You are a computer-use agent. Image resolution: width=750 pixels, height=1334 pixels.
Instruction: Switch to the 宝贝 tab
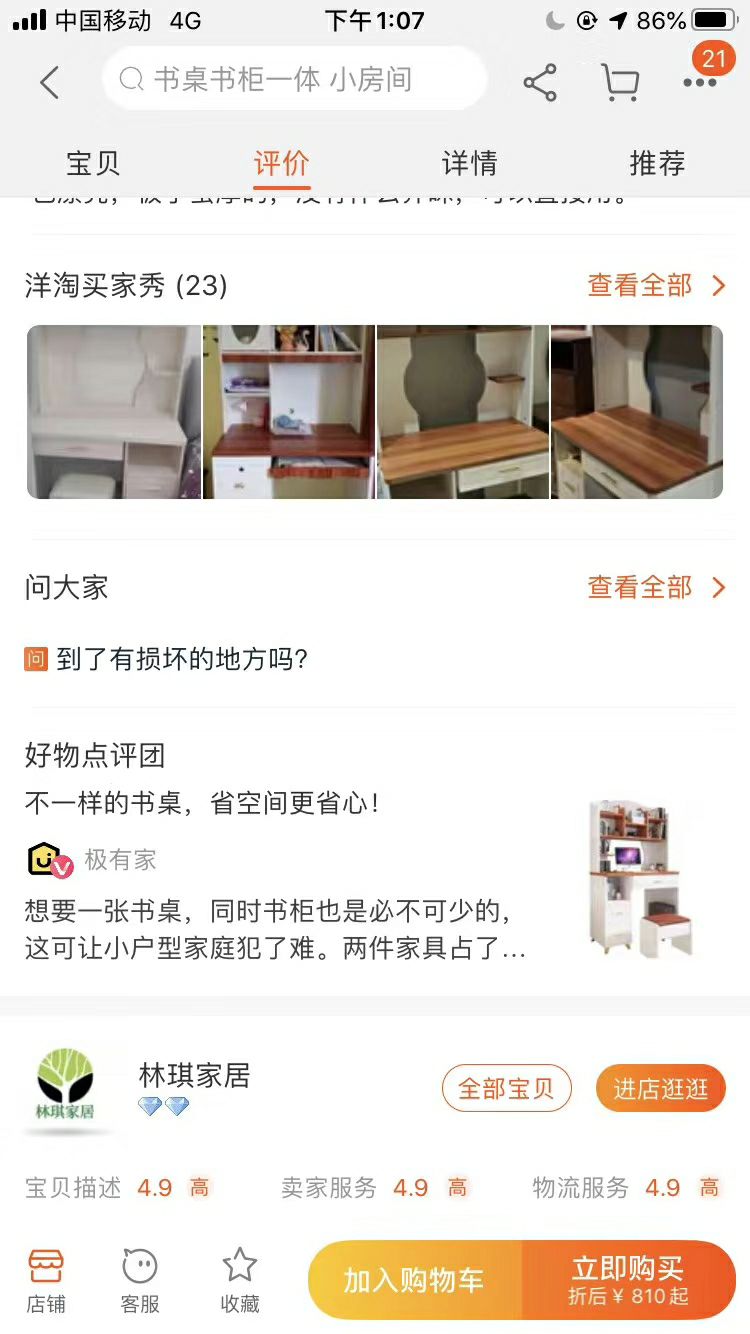point(93,163)
